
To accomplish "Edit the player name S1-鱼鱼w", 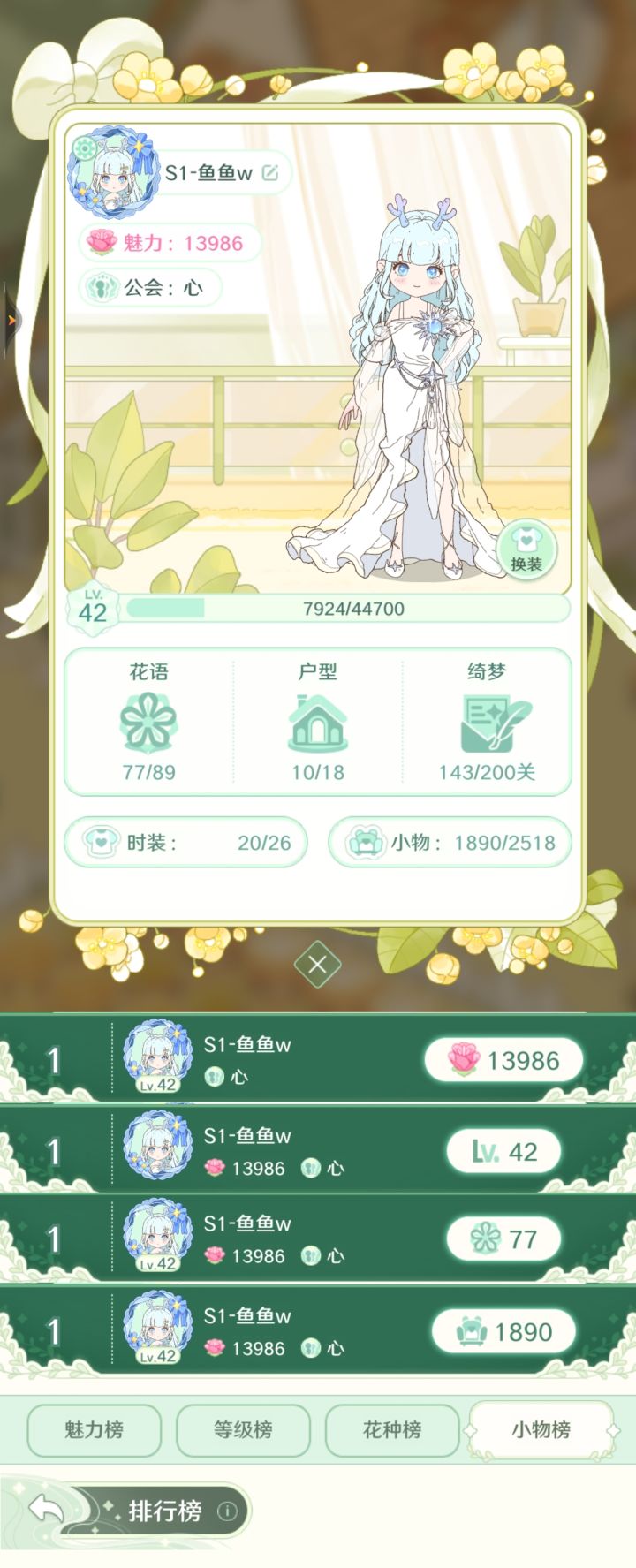I will click(x=269, y=174).
